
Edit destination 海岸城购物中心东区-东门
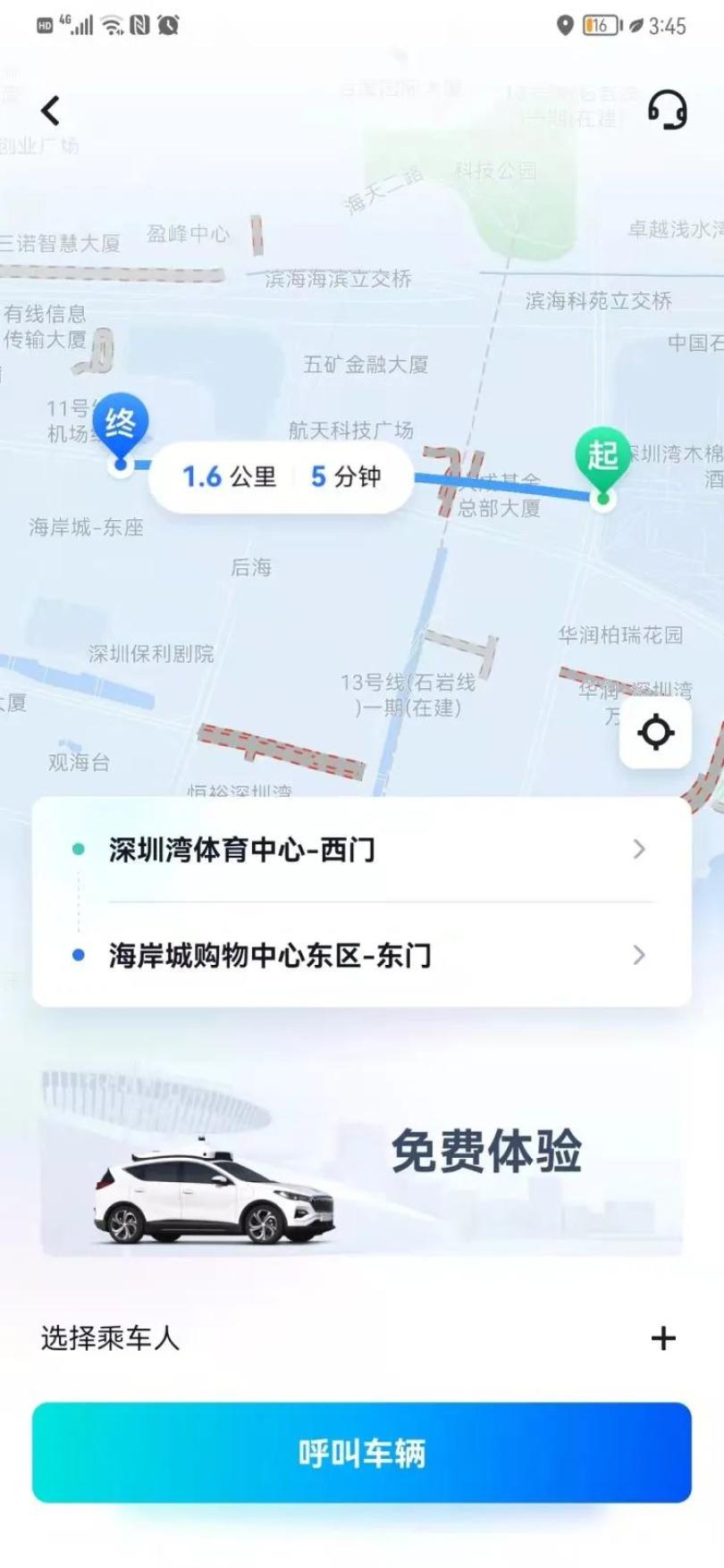coord(361,955)
